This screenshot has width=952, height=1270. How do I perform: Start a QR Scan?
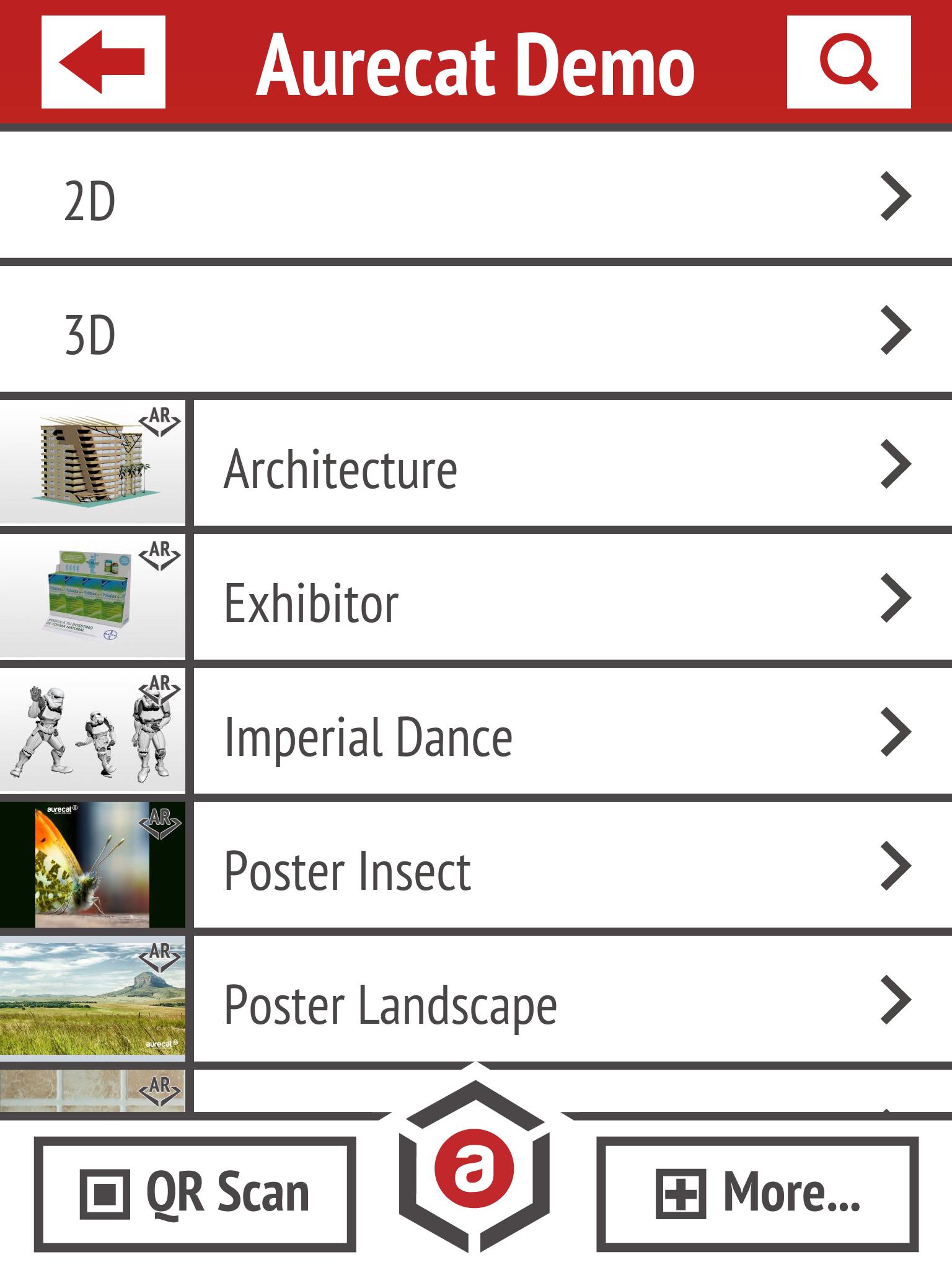click(x=195, y=1194)
